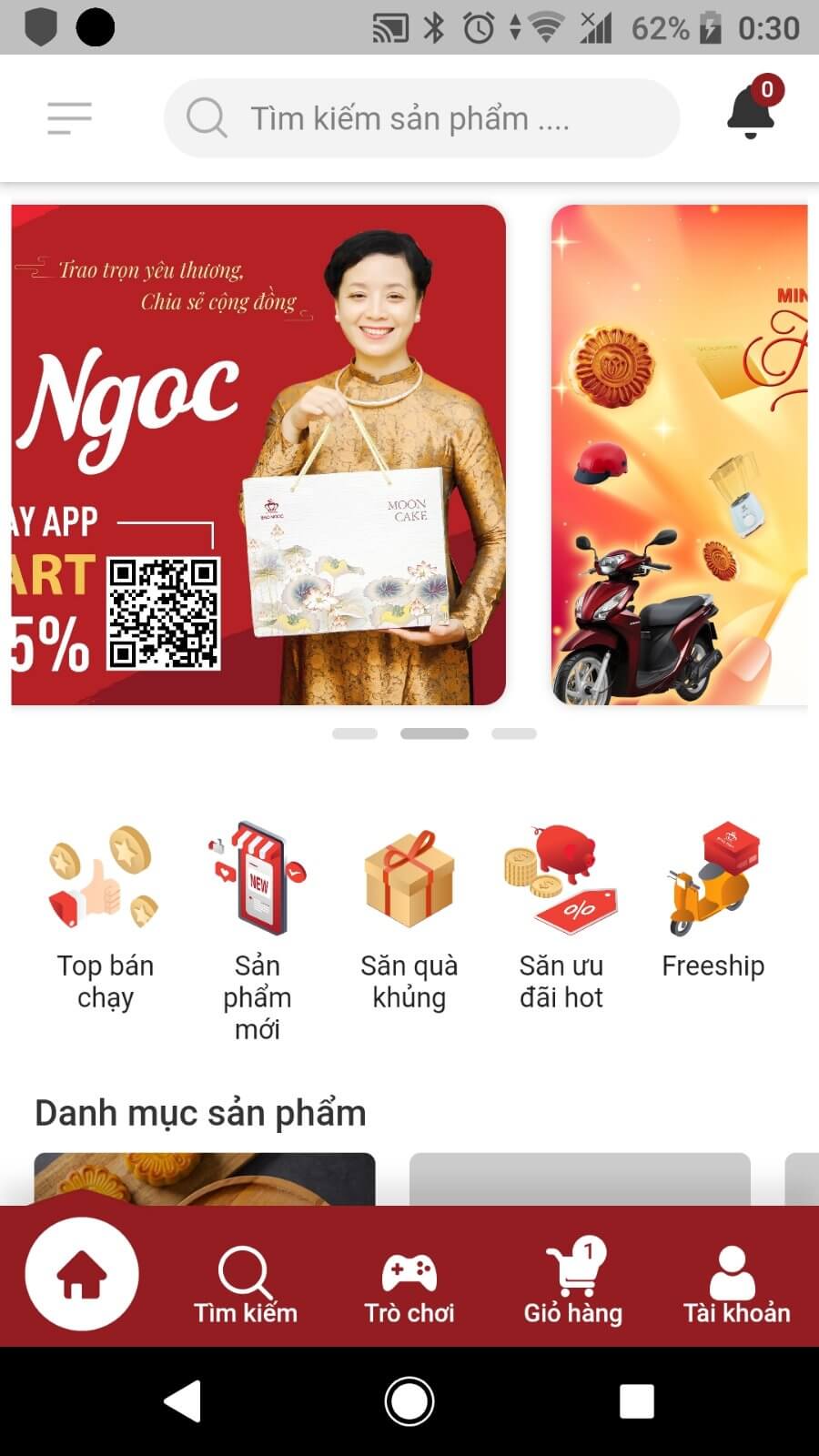Open the mooncake product category card

point(205,1178)
